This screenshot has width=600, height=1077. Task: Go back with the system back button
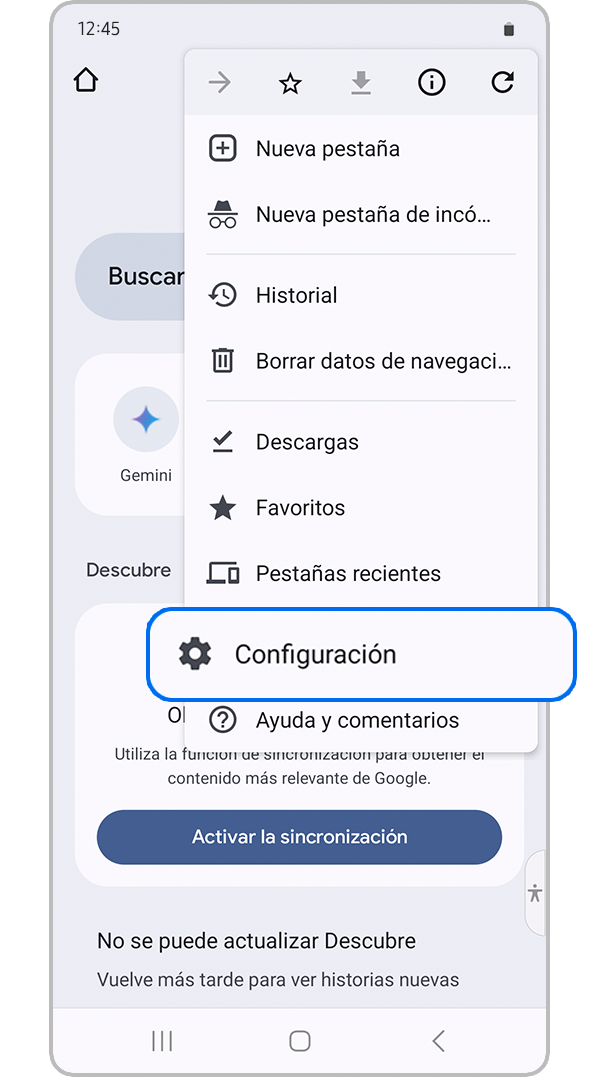[x=438, y=1041]
